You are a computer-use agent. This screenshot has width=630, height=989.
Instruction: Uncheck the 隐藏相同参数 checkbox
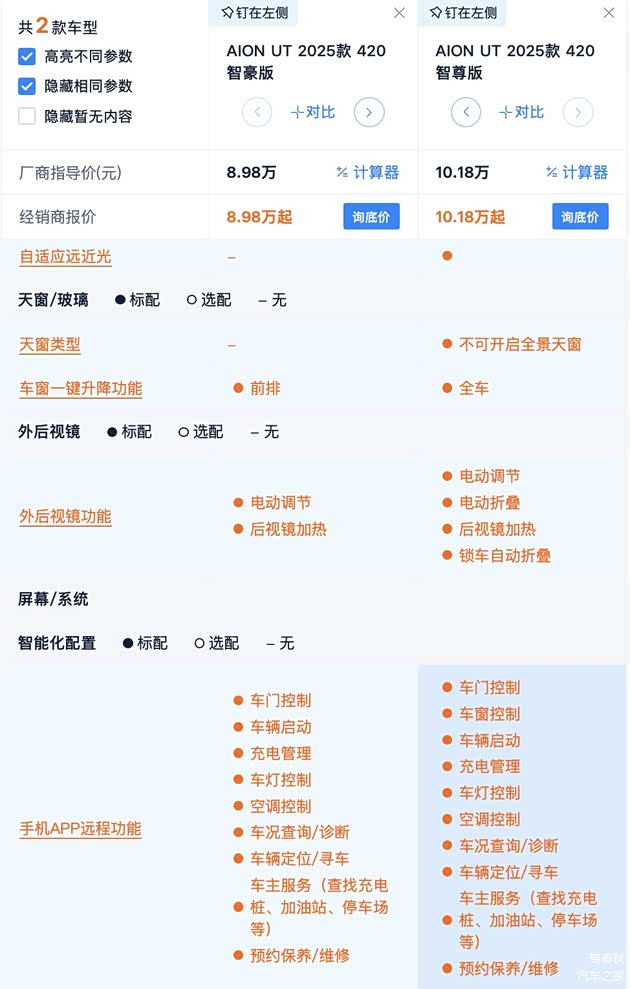(27, 87)
